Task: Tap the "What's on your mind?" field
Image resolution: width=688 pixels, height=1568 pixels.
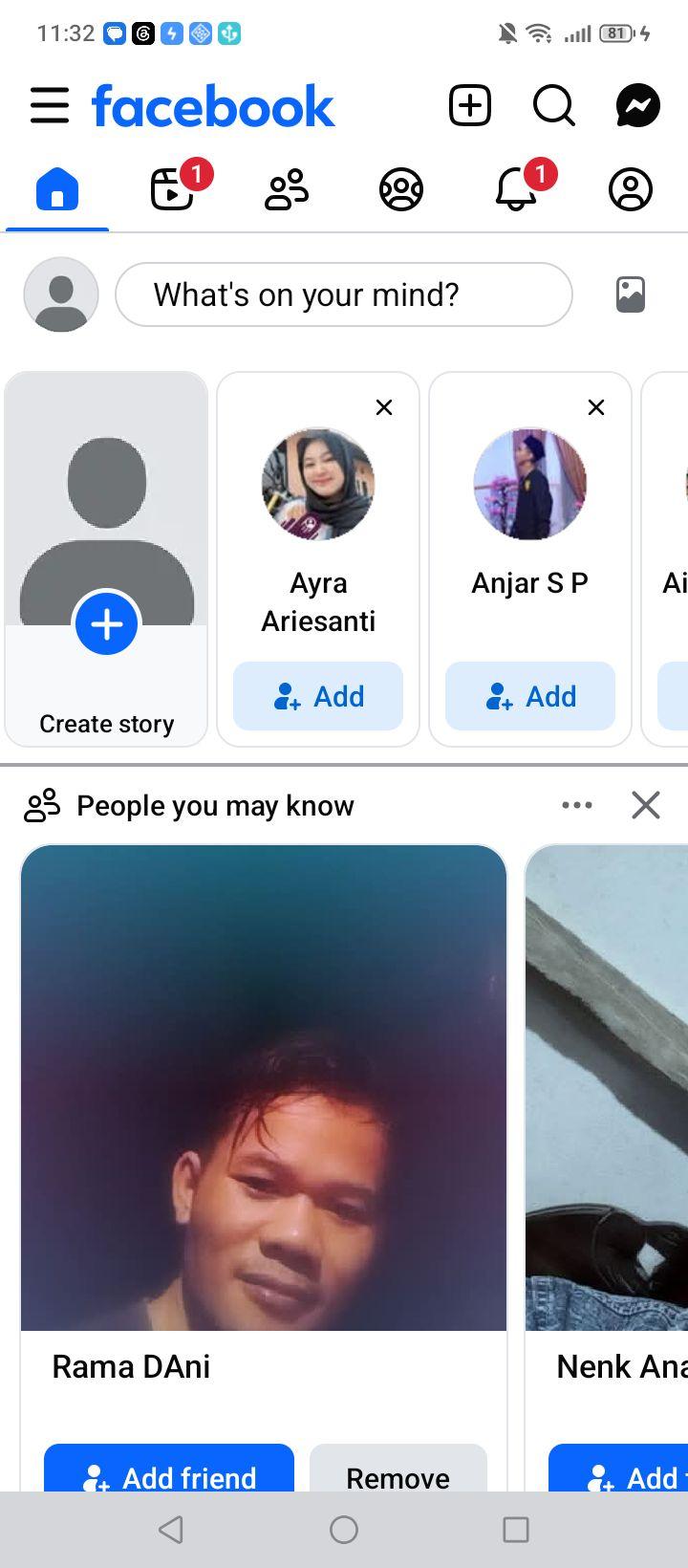Action: coord(344,294)
